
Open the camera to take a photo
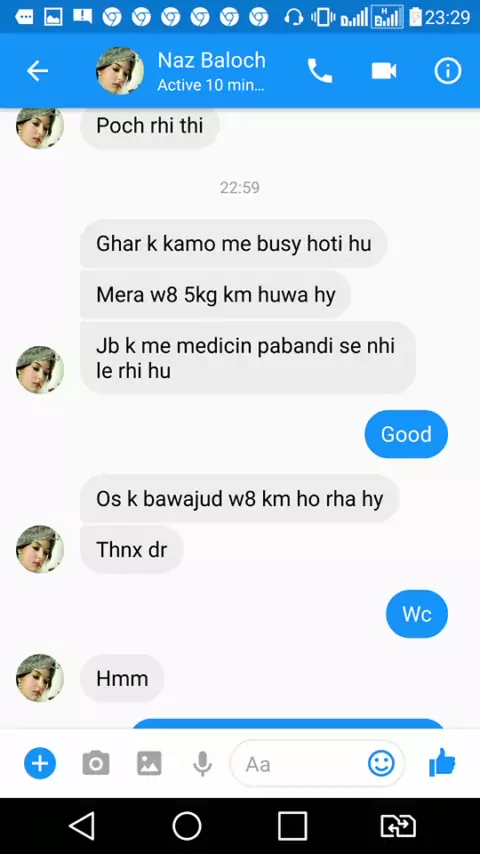tap(96, 764)
